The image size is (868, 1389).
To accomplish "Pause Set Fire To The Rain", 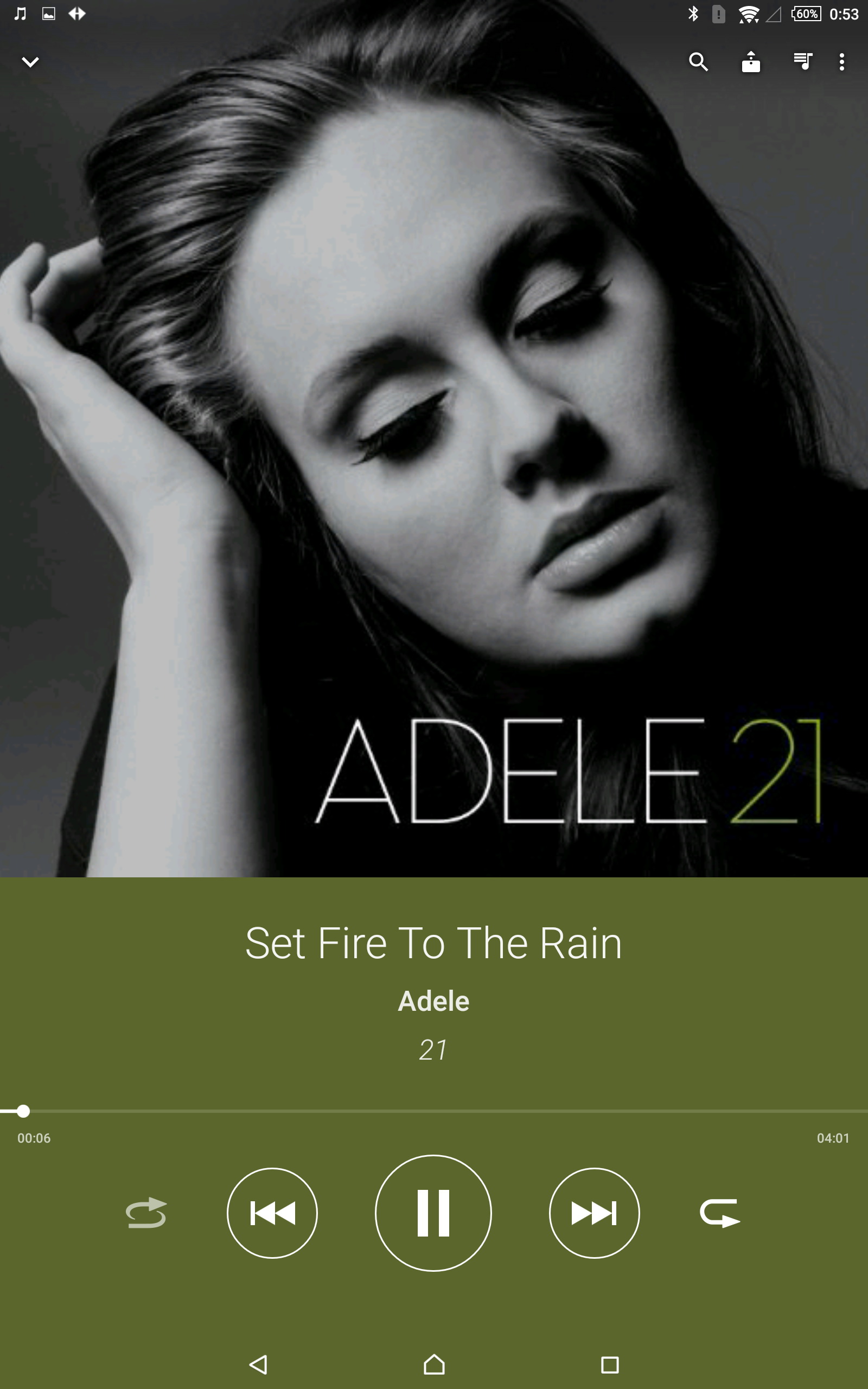I will 433,1213.
